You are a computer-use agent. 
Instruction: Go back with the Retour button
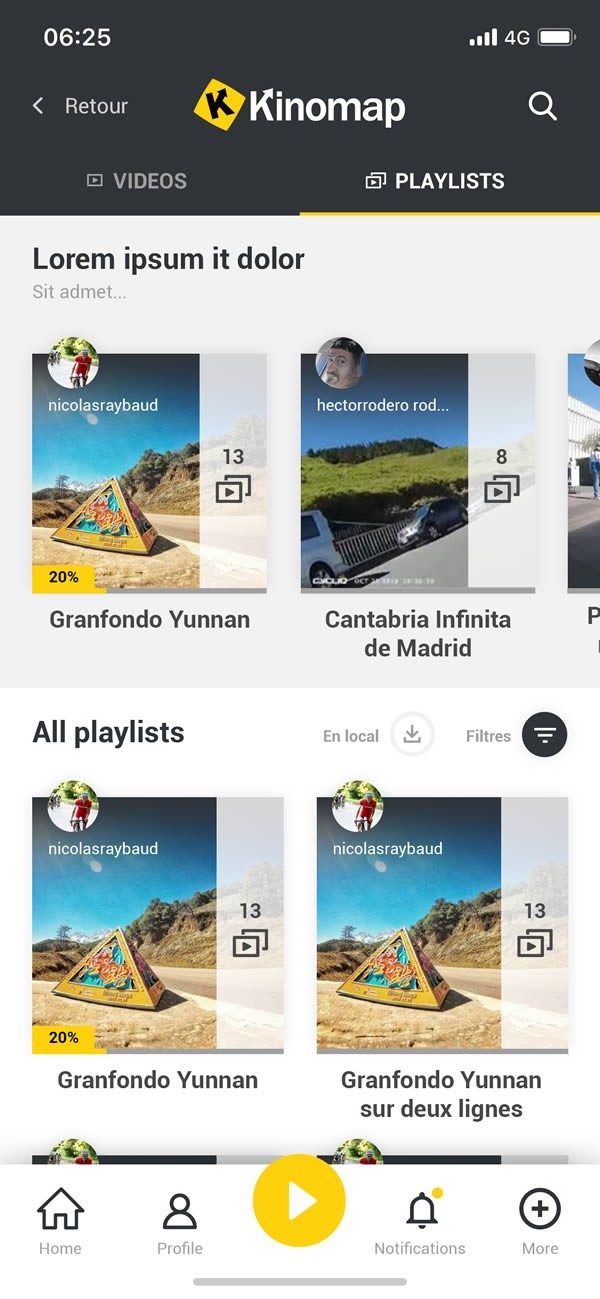pyautogui.click(x=80, y=106)
